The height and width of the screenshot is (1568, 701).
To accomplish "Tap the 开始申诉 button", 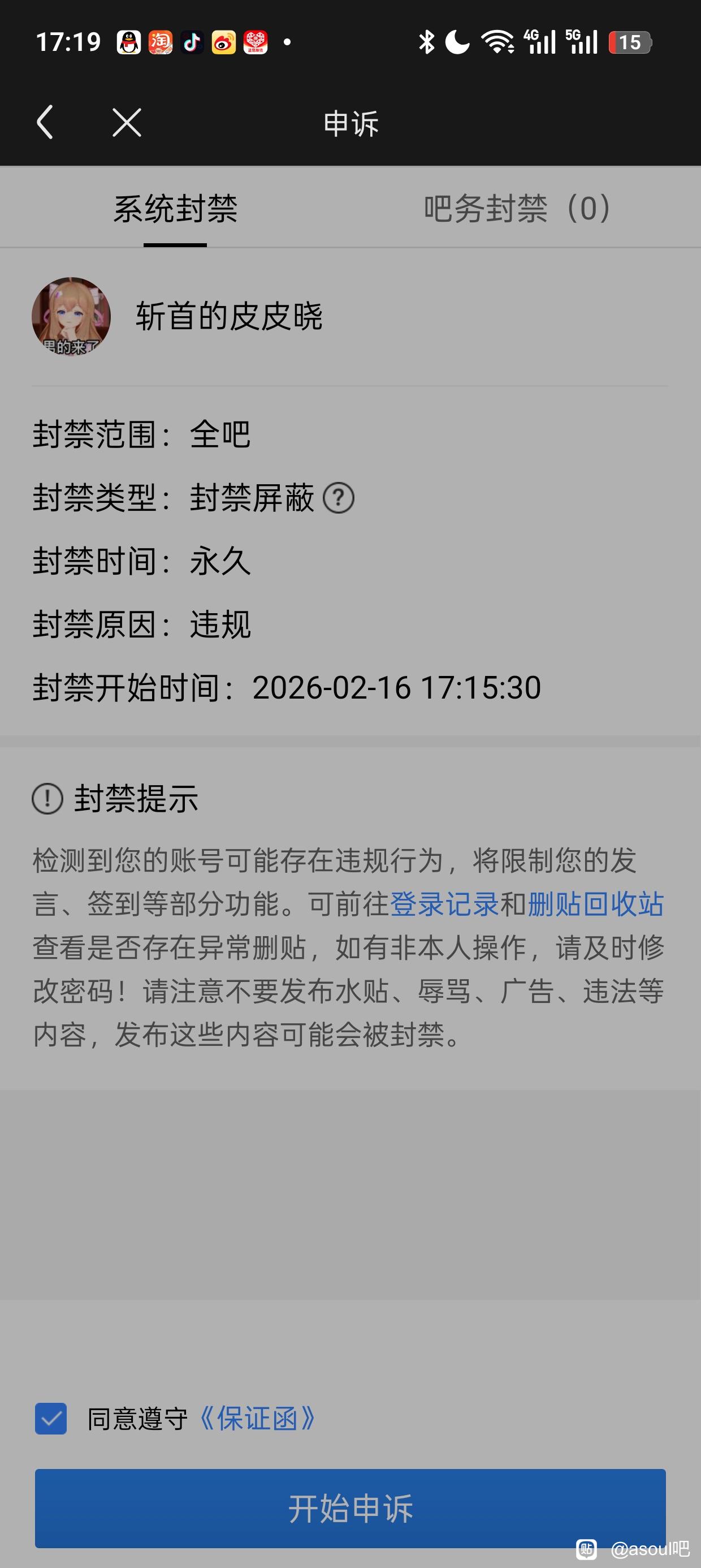I will [350, 1507].
